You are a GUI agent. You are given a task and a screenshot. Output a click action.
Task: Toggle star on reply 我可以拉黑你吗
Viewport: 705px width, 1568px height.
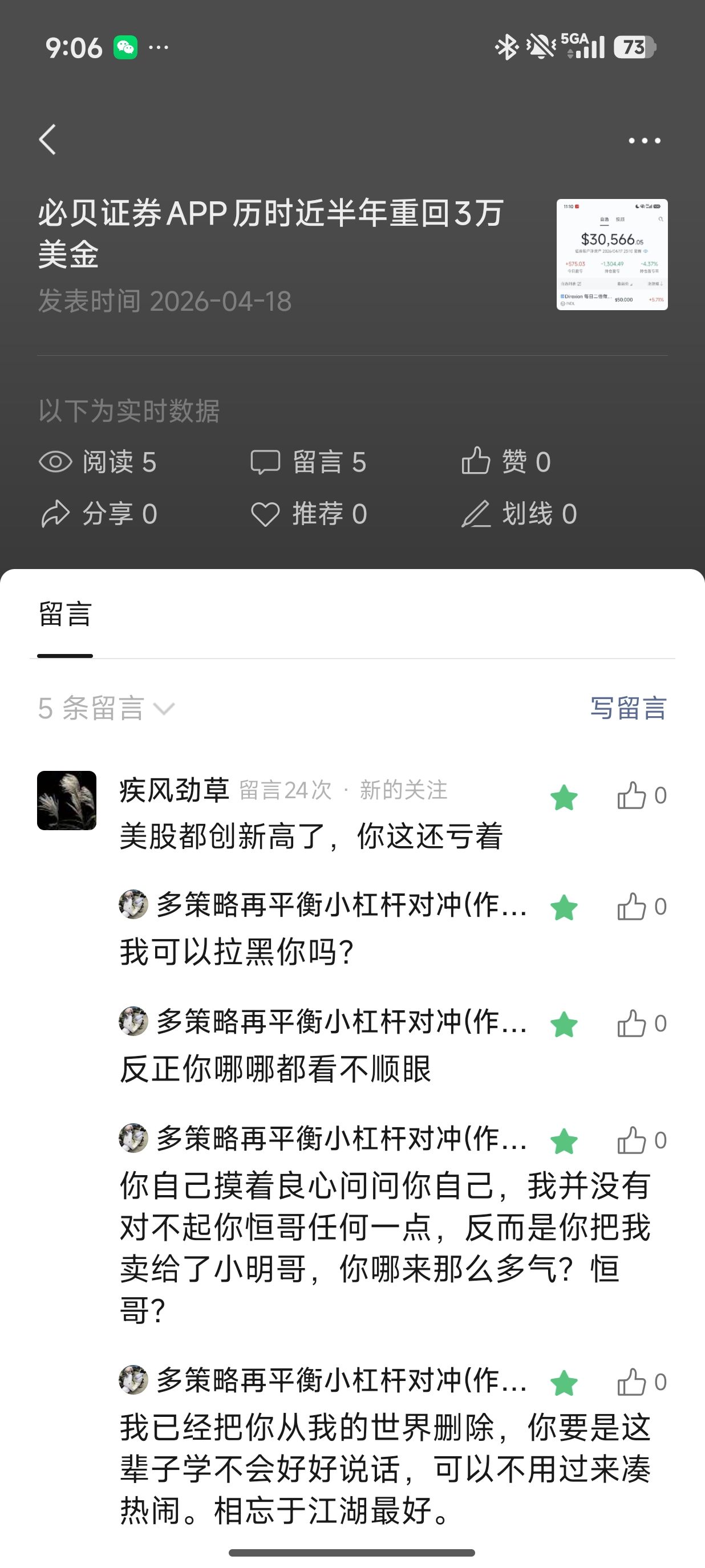[564, 908]
